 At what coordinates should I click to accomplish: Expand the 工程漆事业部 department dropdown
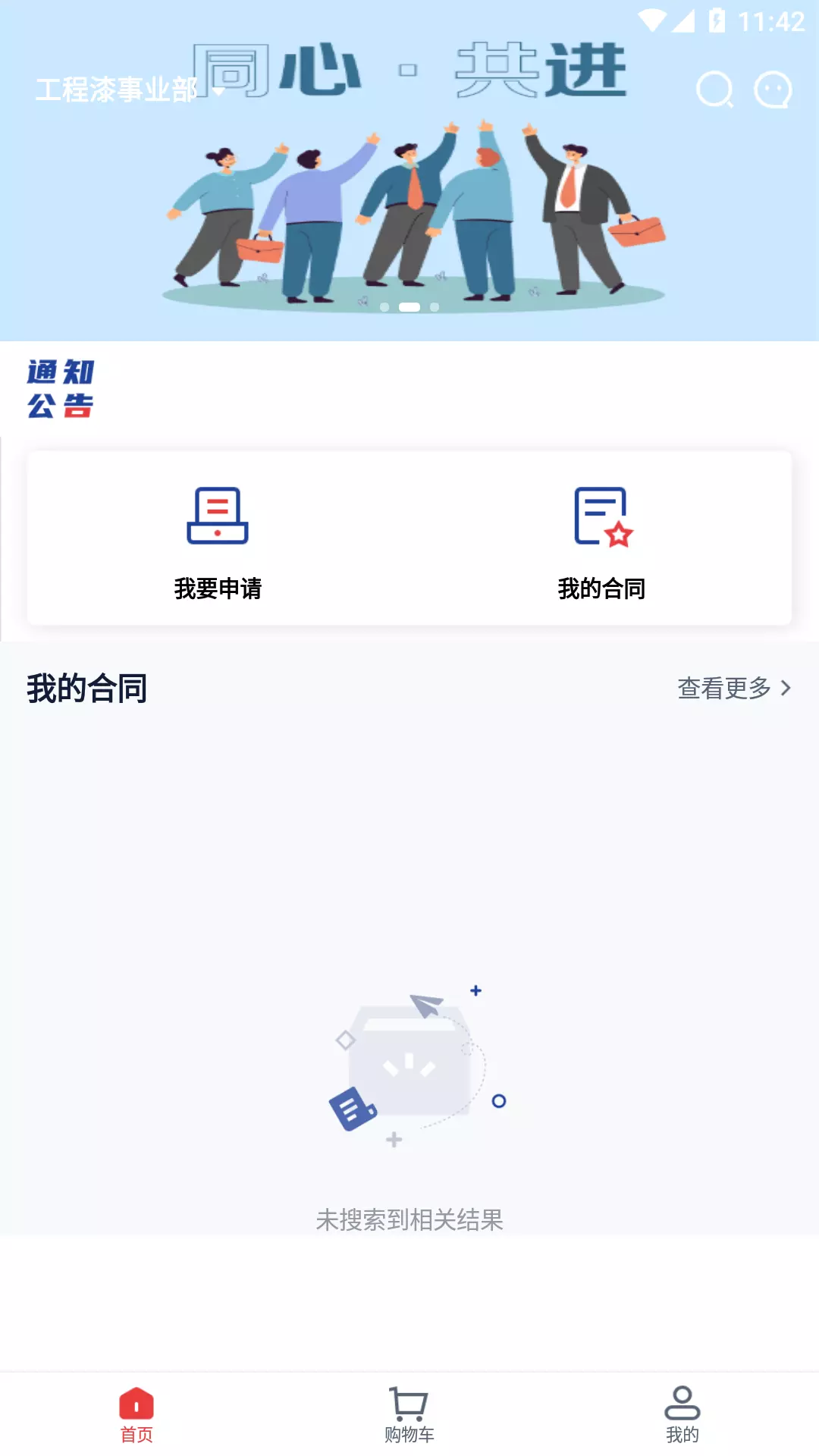130,90
